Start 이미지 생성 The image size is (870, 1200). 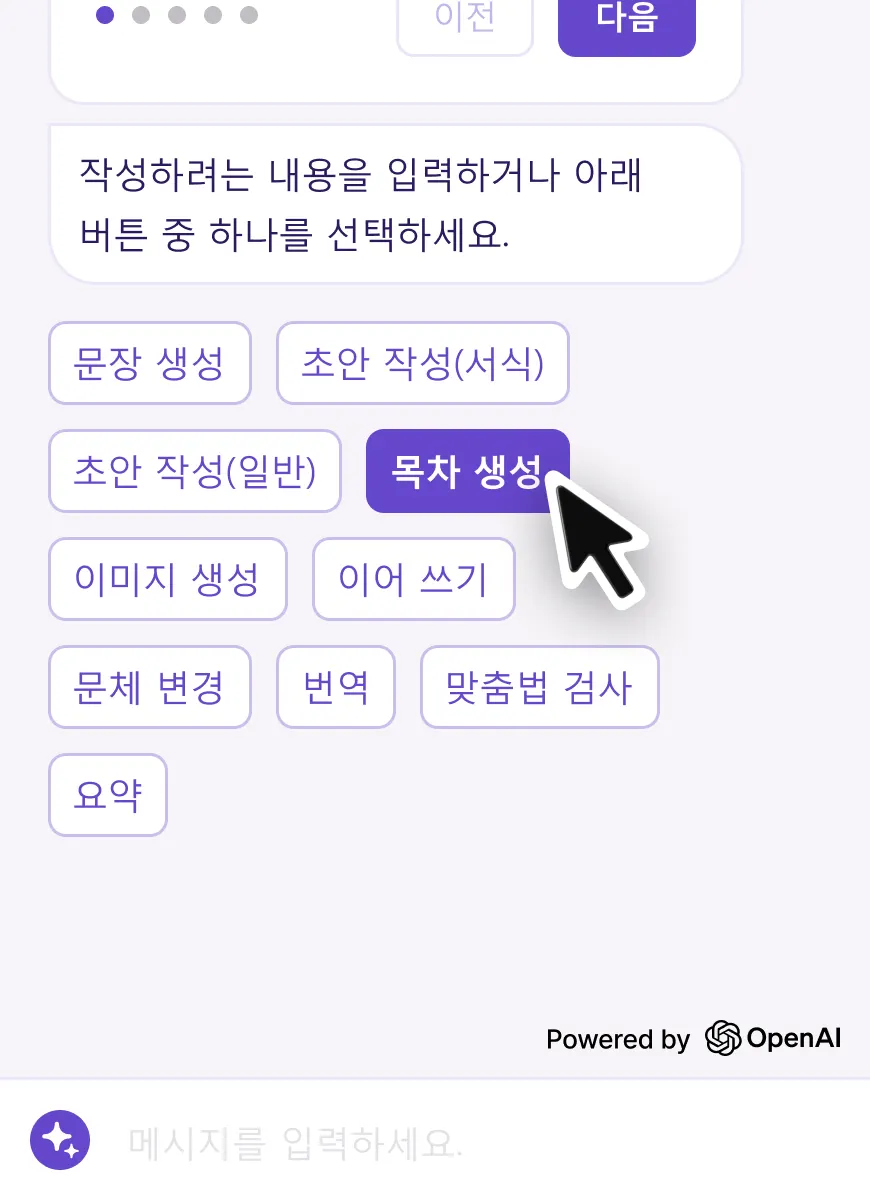(x=167, y=579)
